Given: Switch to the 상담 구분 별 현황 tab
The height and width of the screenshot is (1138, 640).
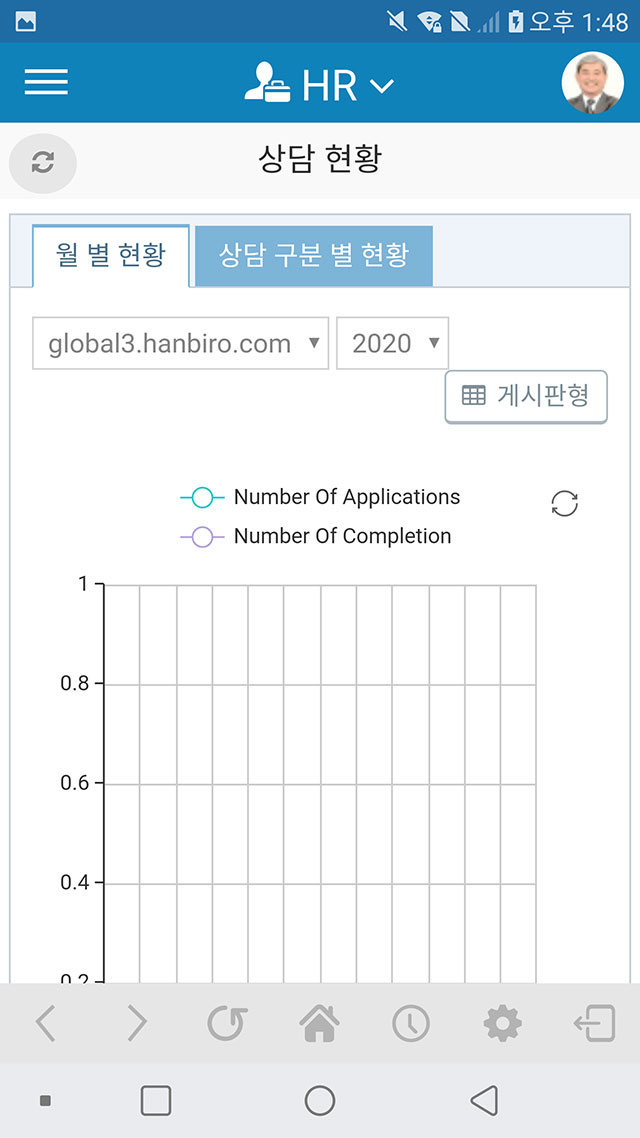Looking at the screenshot, I should [x=313, y=255].
